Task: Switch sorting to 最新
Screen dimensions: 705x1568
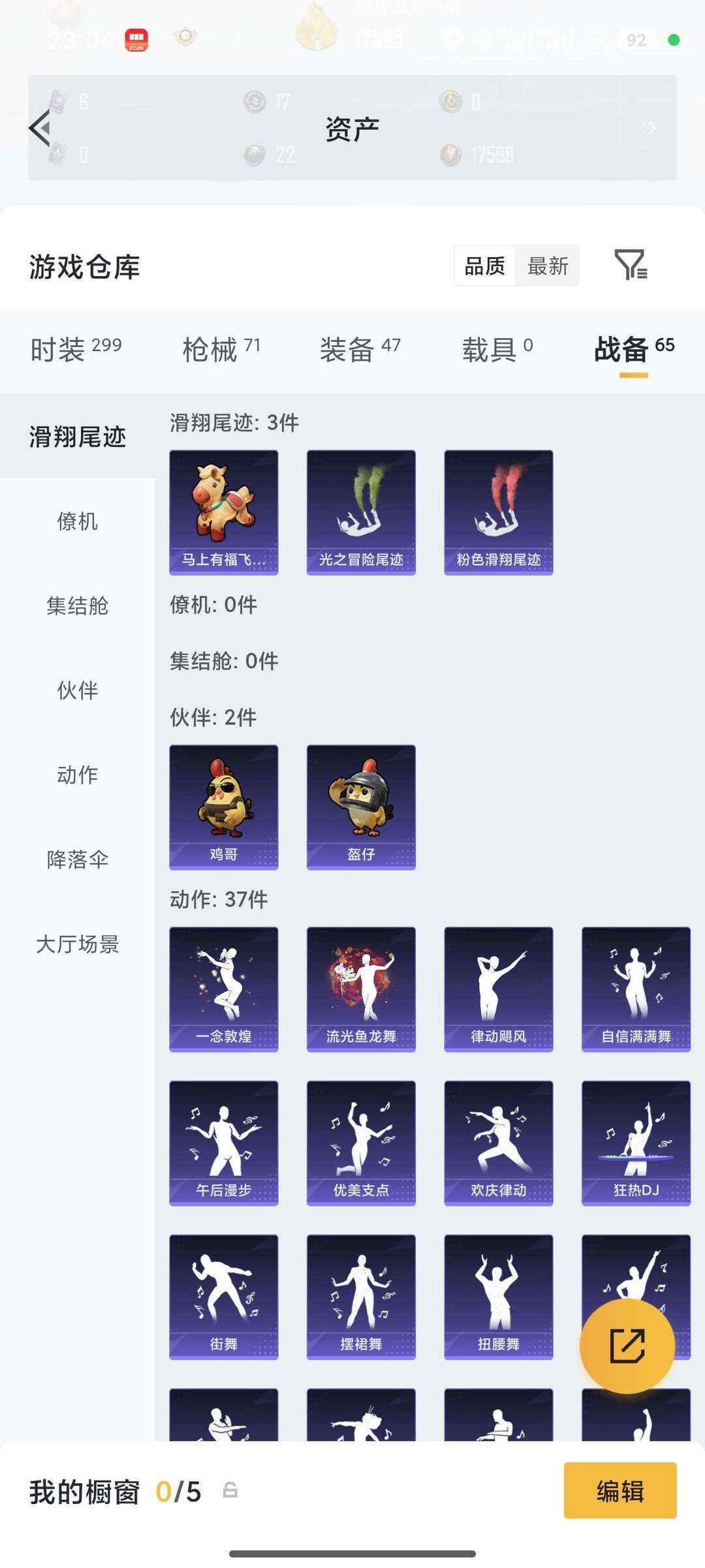Action: click(x=548, y=266)
